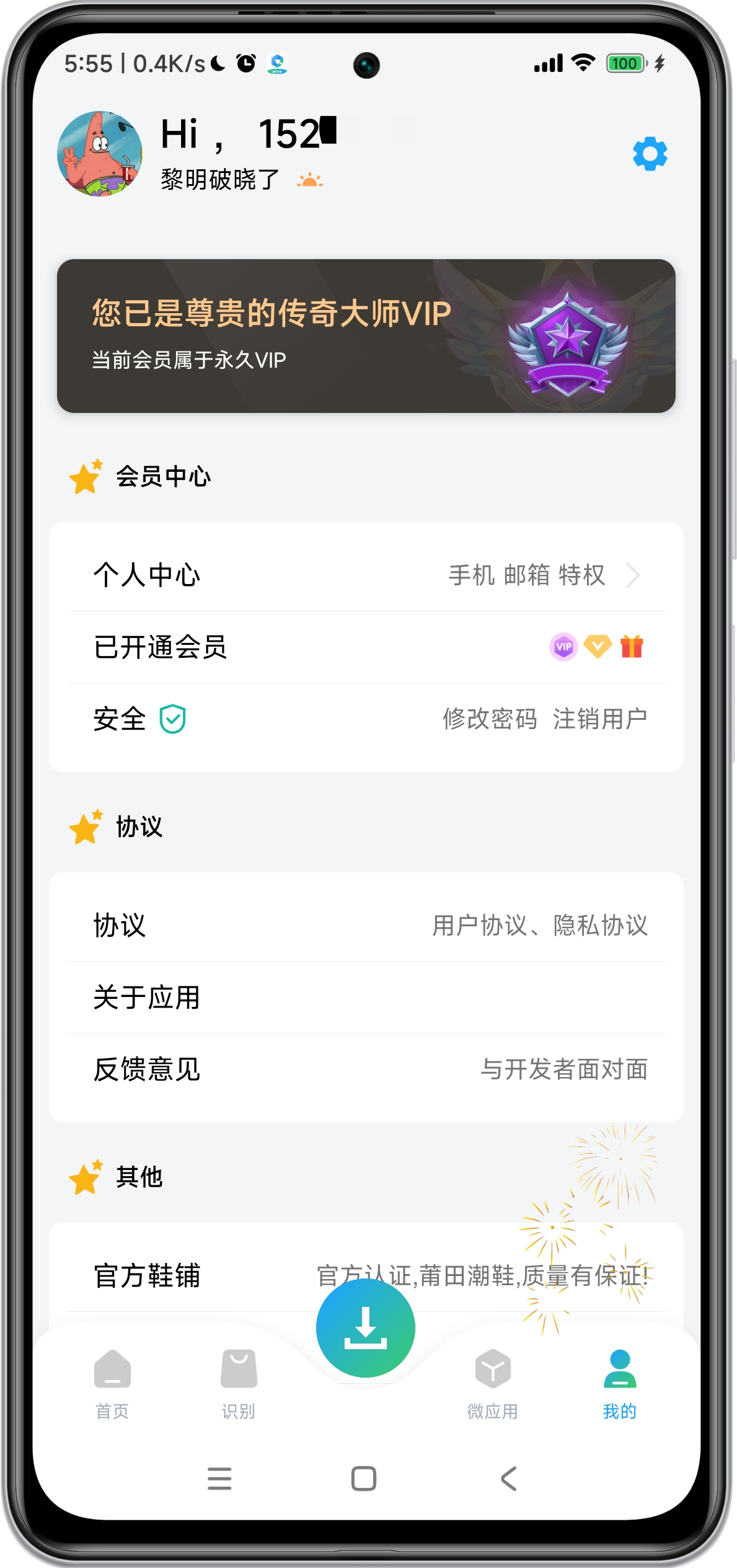
Task: Open 官方鞋铺 row
Action: [x=186, y=1276]
